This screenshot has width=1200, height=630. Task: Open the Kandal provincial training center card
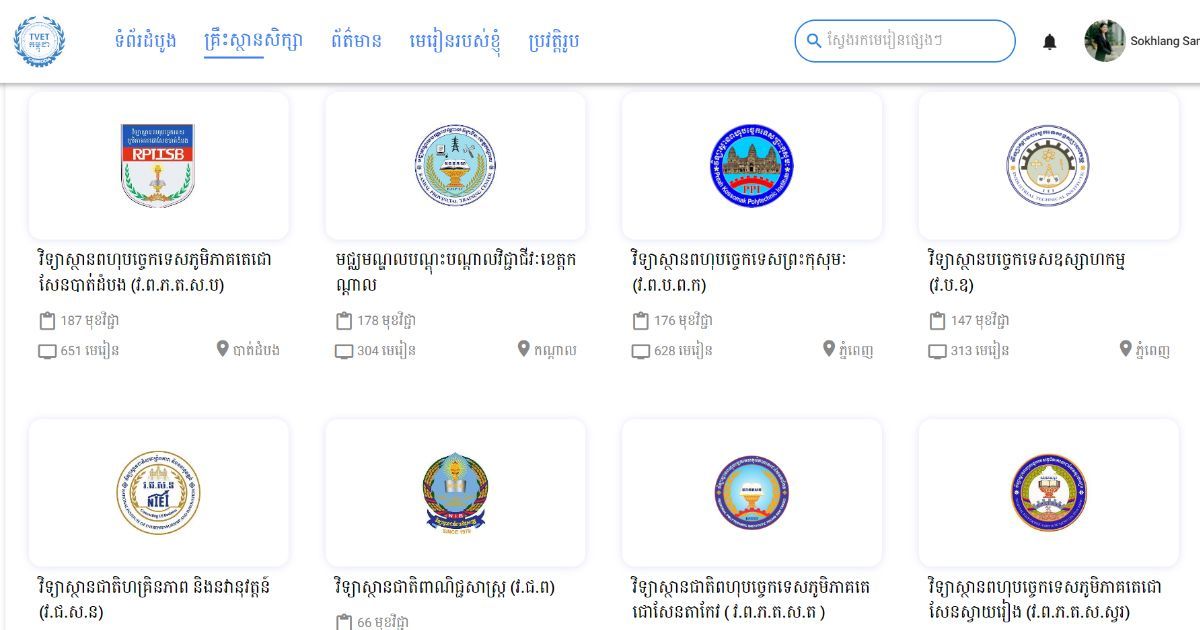point(455,166)
